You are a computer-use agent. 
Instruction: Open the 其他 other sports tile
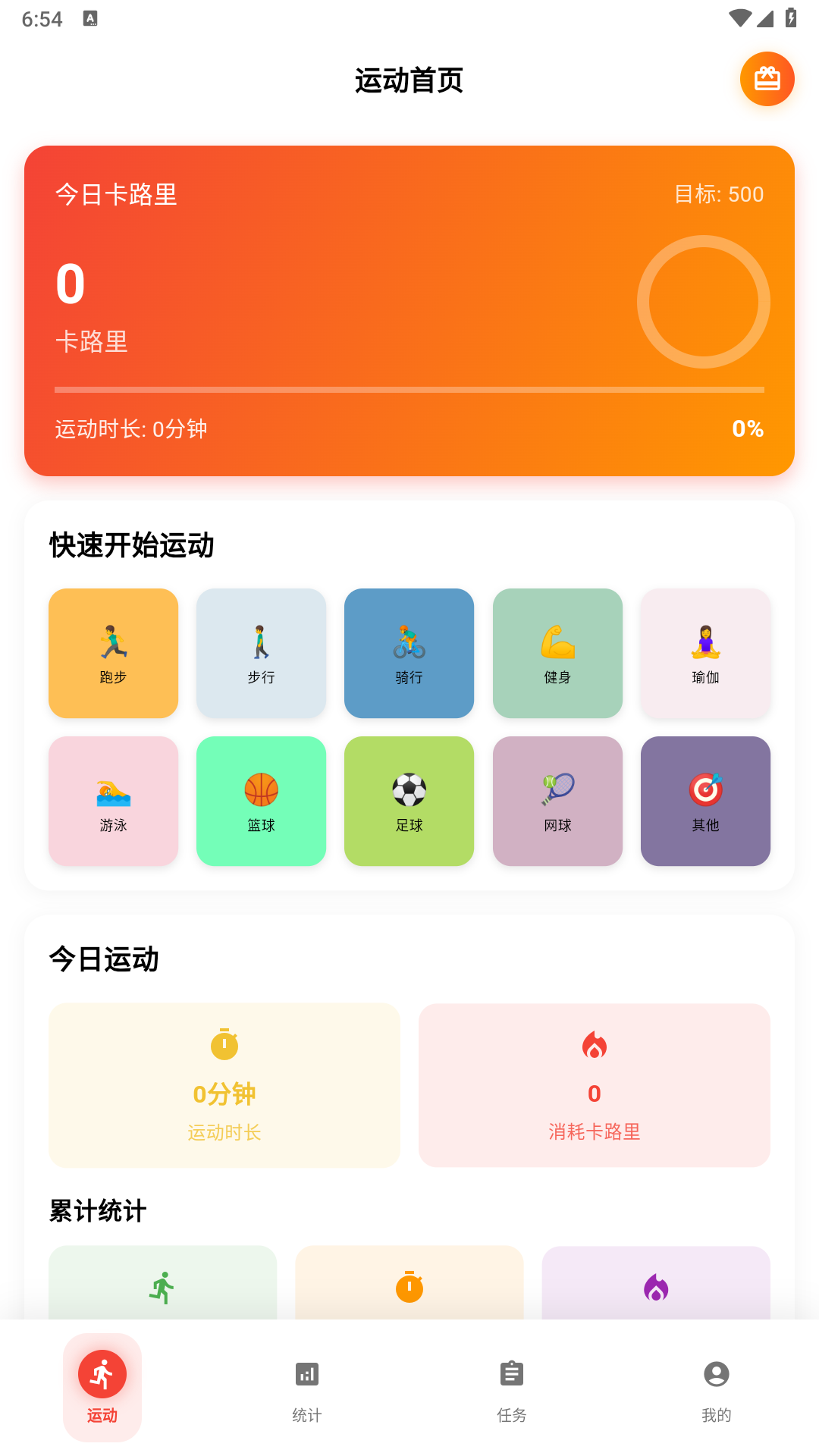[704, 800]
